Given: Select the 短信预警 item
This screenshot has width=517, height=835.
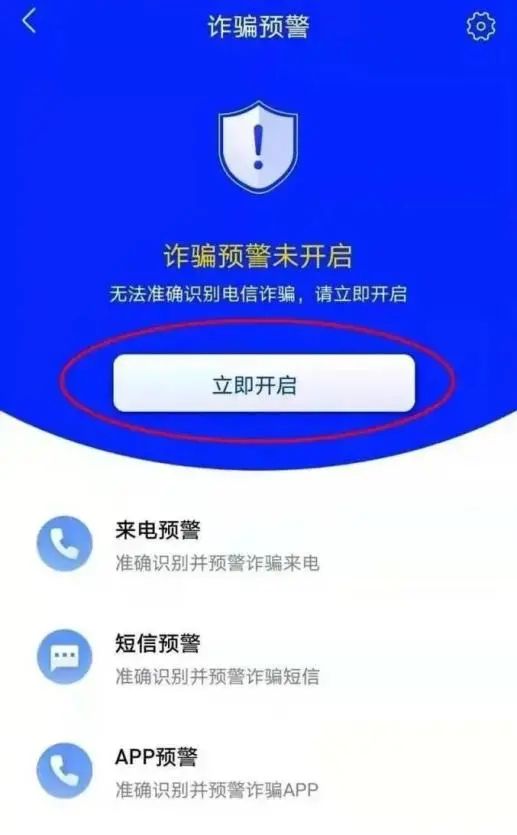Looking at the screenshot, I should [x=258, y=658].
